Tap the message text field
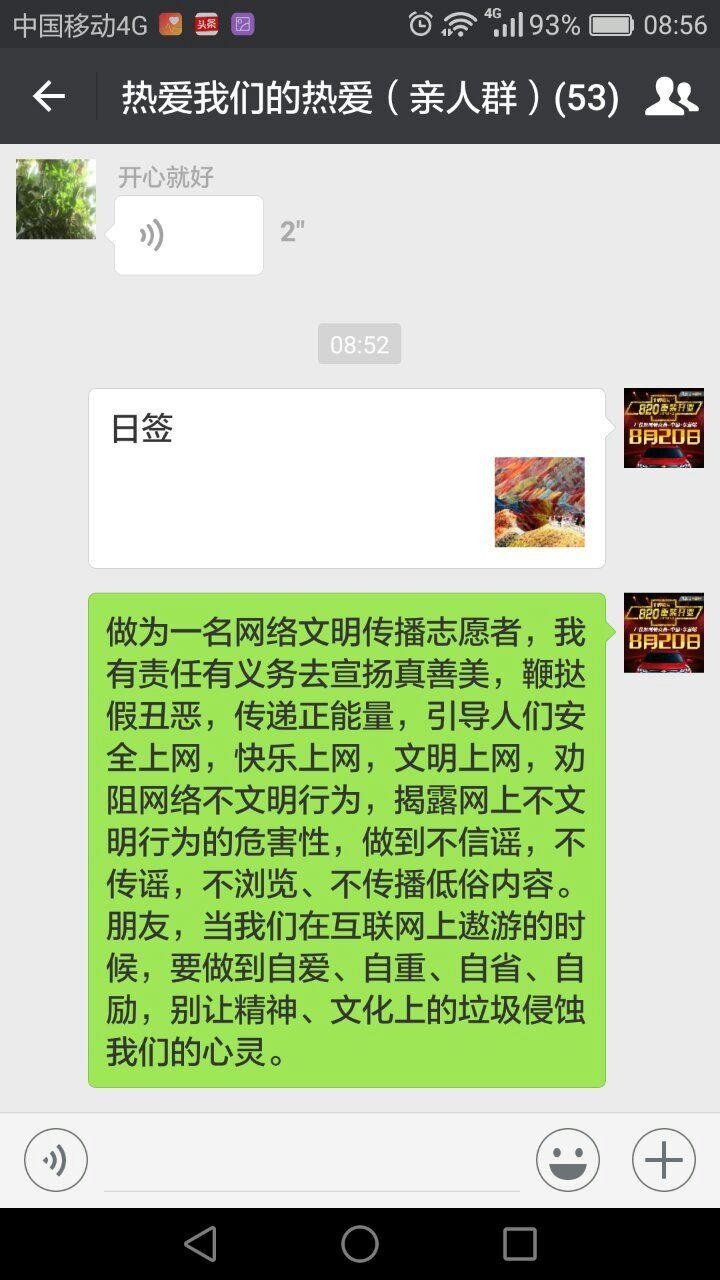The height and width of the screenshot is (1280, 720). (312, 1162)
